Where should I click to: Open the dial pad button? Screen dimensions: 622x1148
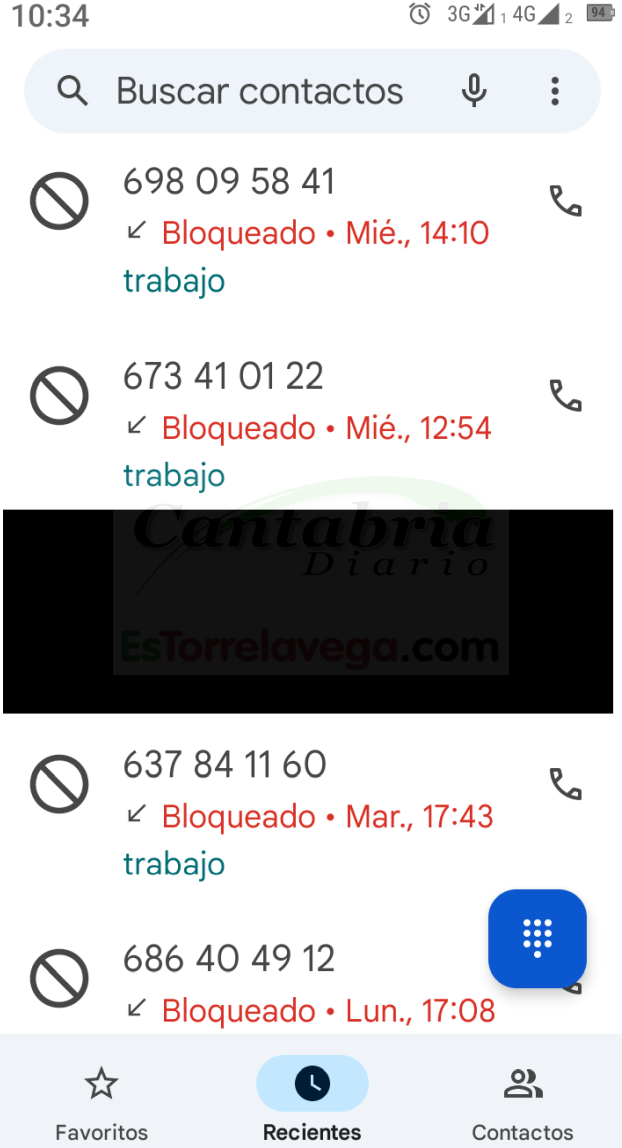538,939
